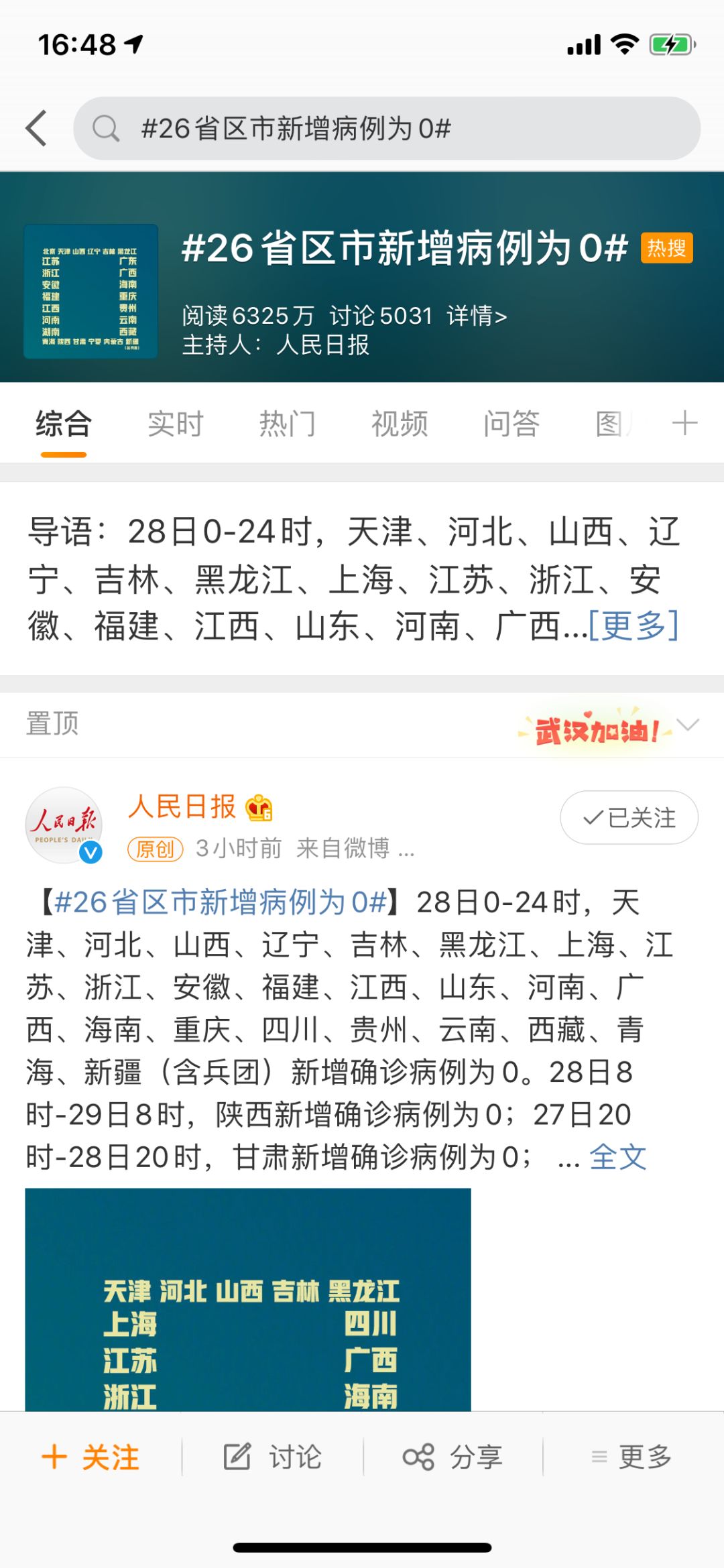Open 详情 for the topic details
Viewport: 724px width, 1568px height.
(477, 316)
